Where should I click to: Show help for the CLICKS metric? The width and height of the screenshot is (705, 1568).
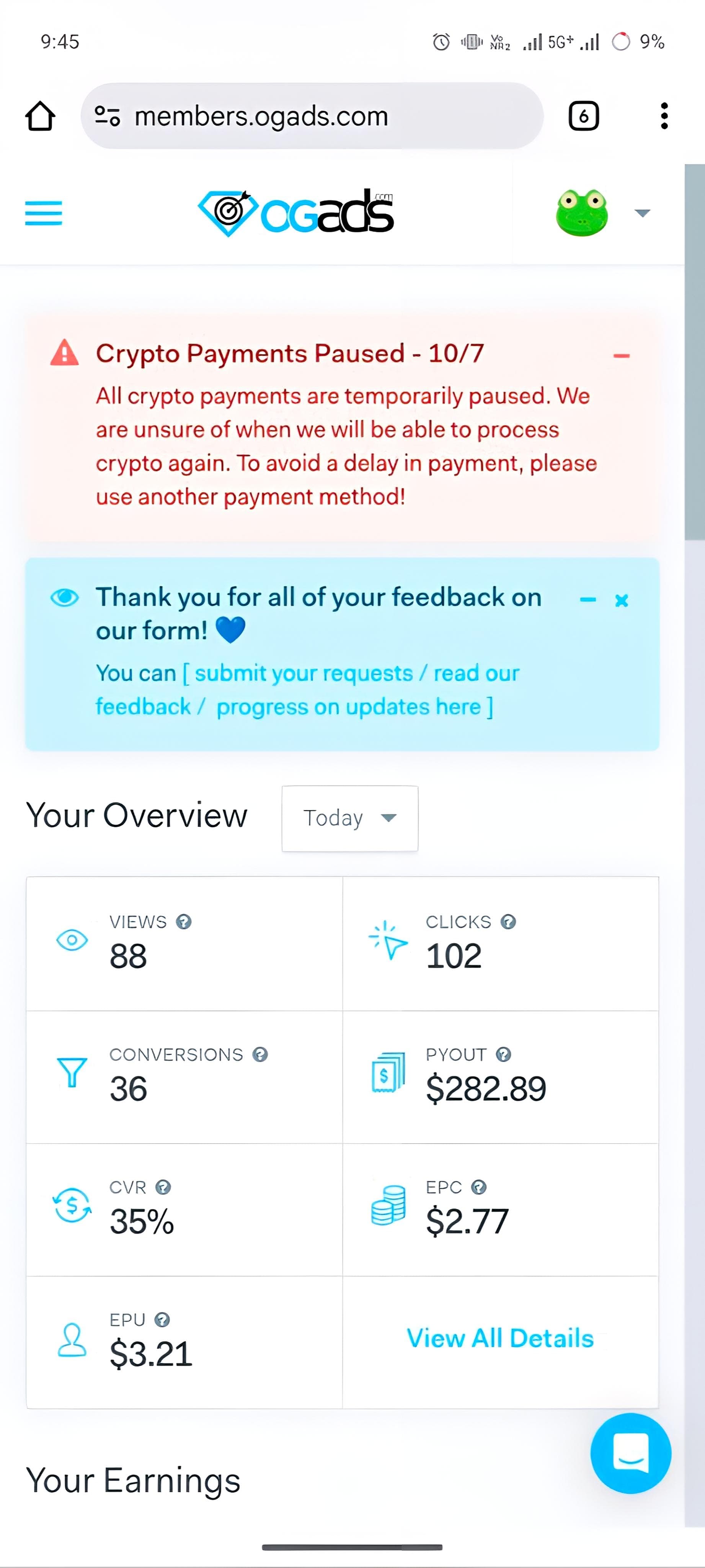pos(509,921)
